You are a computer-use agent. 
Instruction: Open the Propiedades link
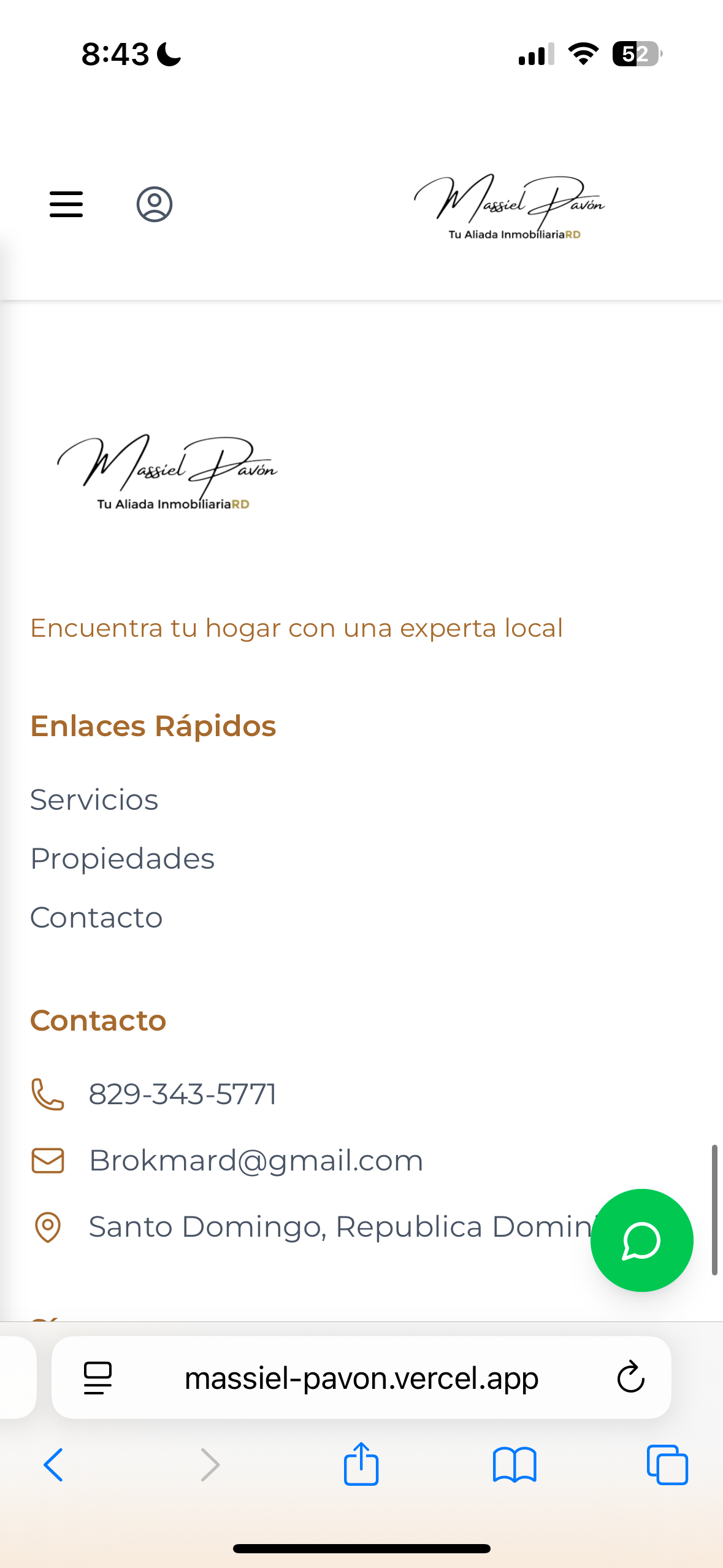pyautogui.click(x=123, y=859)
